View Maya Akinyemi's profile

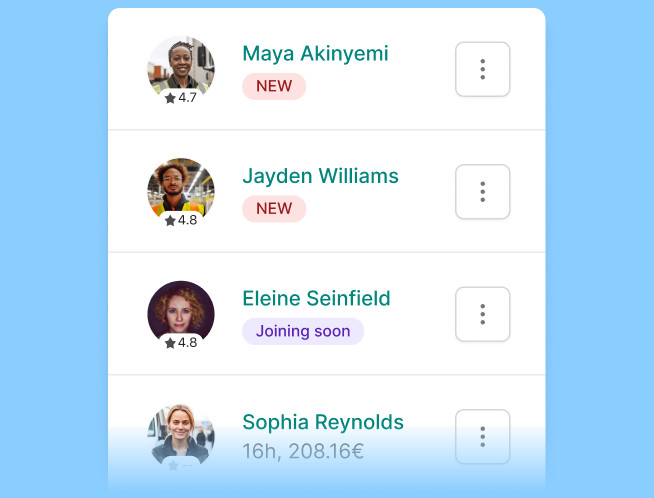(x=315, y=54)
